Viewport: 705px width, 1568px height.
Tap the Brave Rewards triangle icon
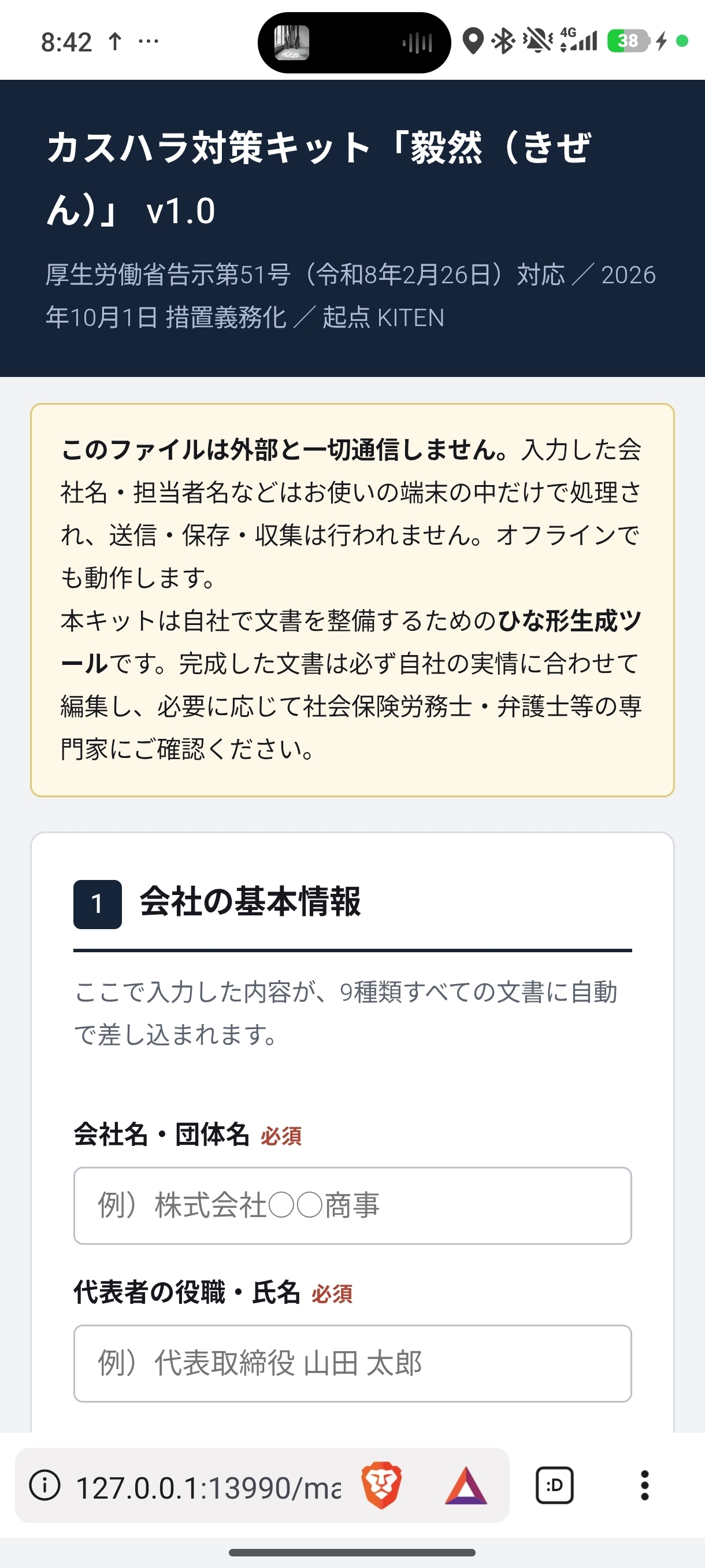466,1486
